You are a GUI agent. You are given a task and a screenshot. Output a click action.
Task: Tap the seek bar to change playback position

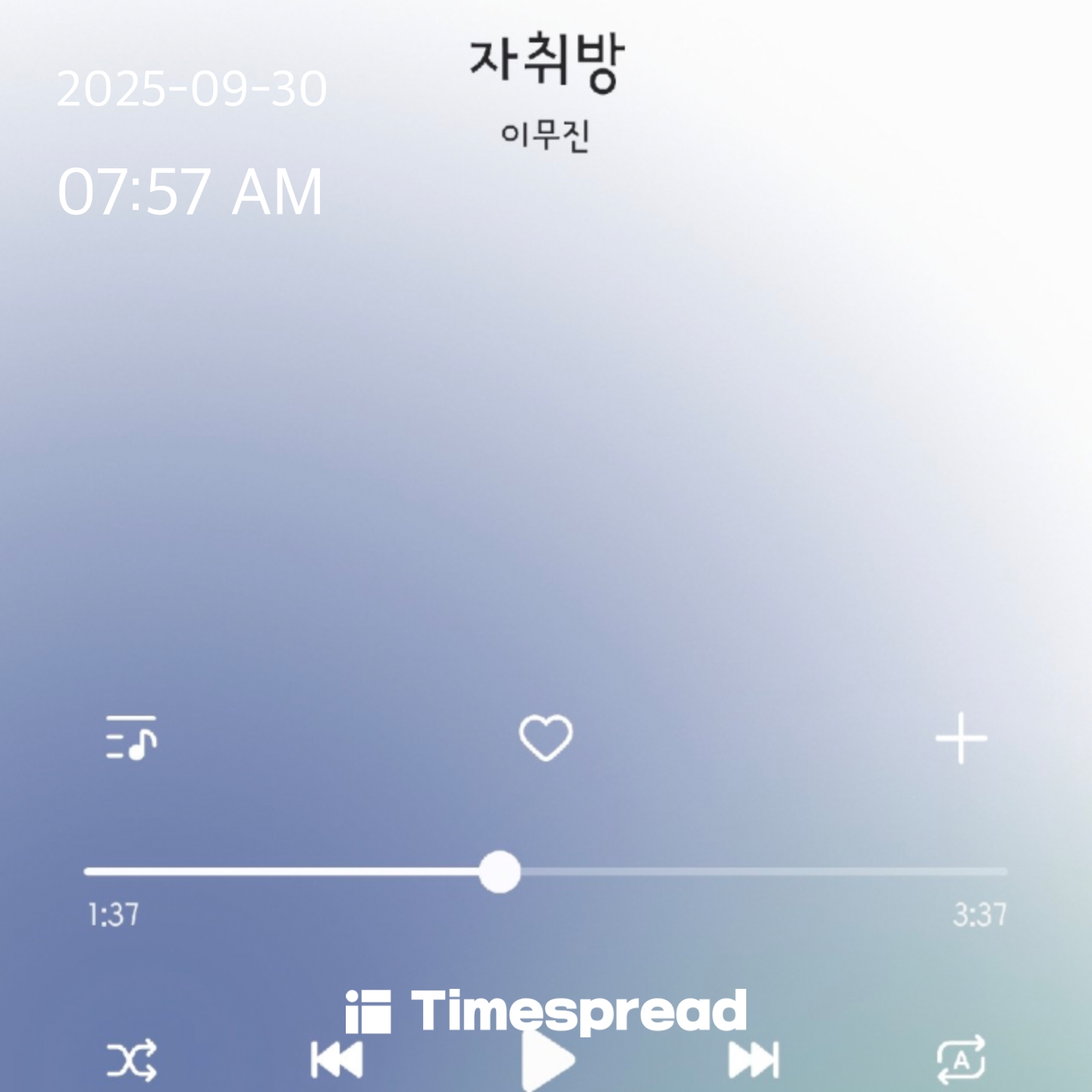click(x=682, y=872)
